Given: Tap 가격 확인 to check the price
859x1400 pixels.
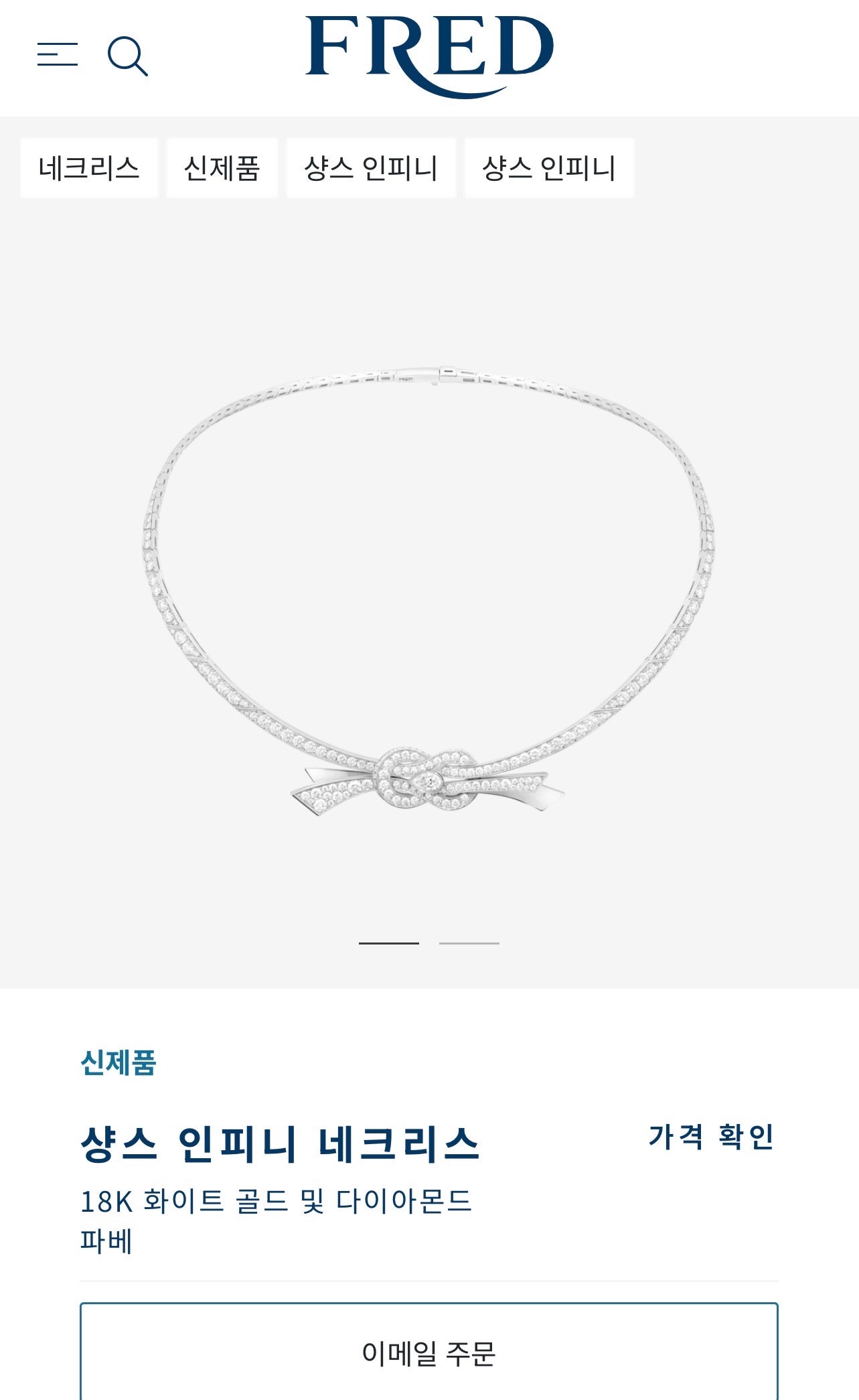Looking at the screenshot, I should pyautogui.click(x=712, y=1137).
